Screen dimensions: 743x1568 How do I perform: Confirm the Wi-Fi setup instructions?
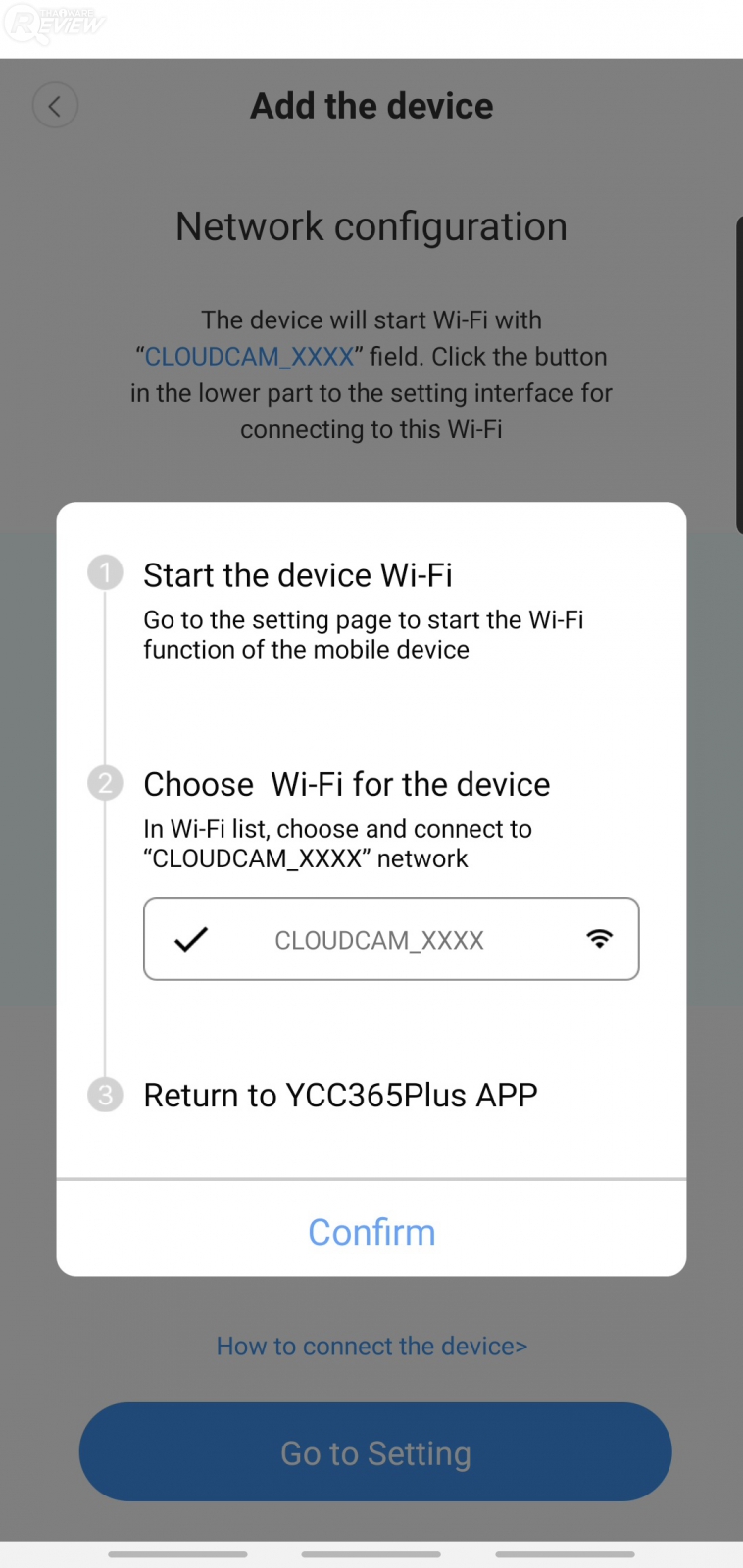coord(371,1232)
